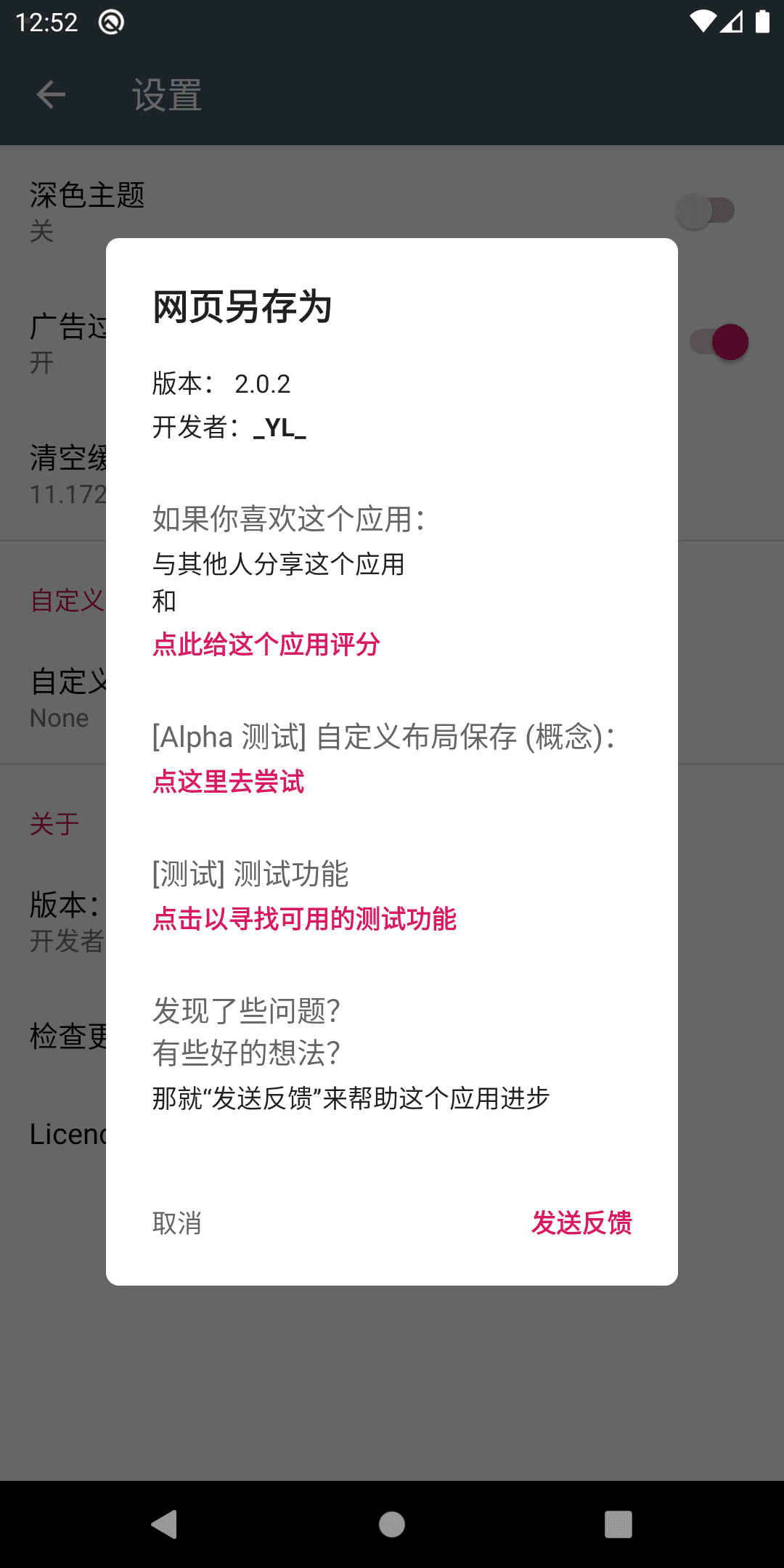Open the 点这里去尝试 alpha test link
Screen dimensions: 784x1568
(229, 781)
